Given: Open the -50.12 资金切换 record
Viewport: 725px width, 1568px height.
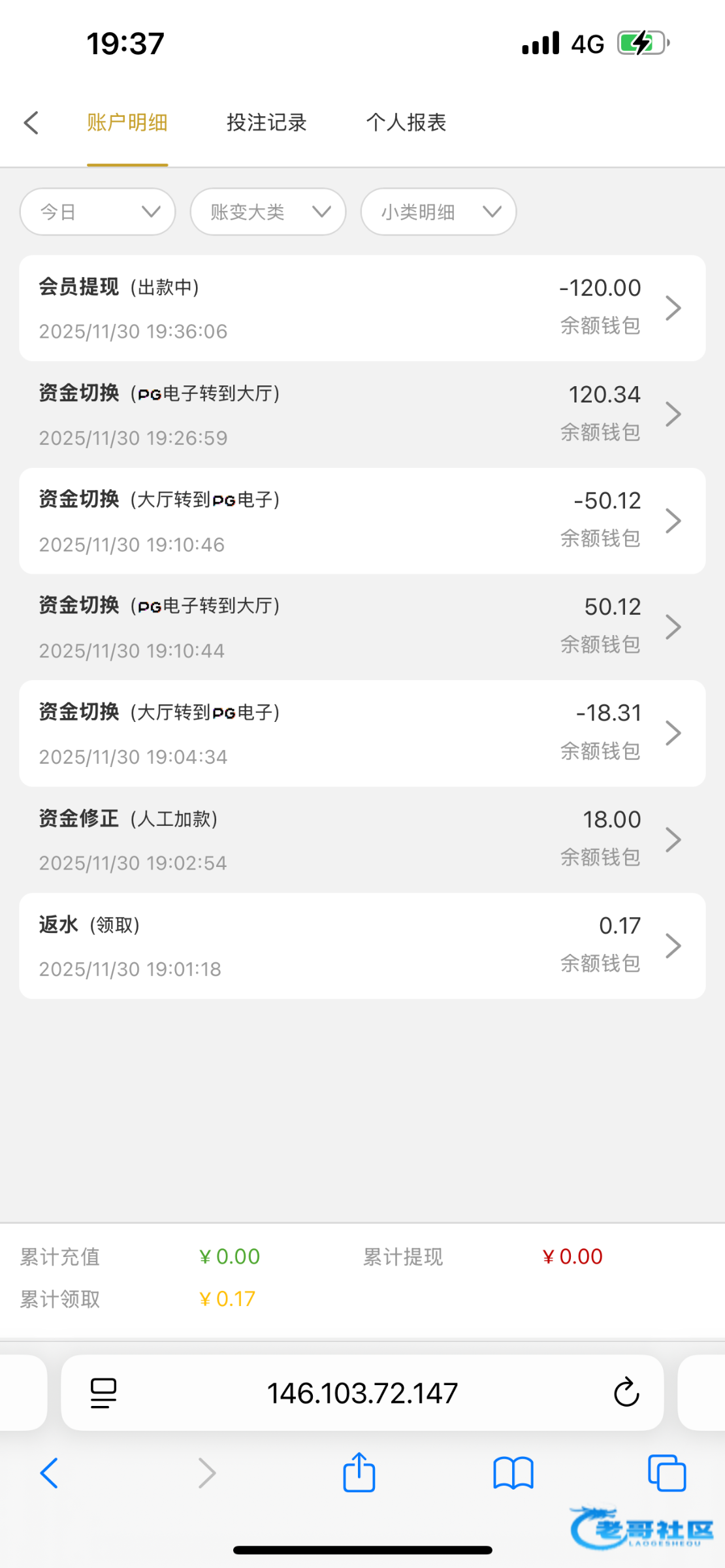Looking at the screenshot, I should pos(362,521).
